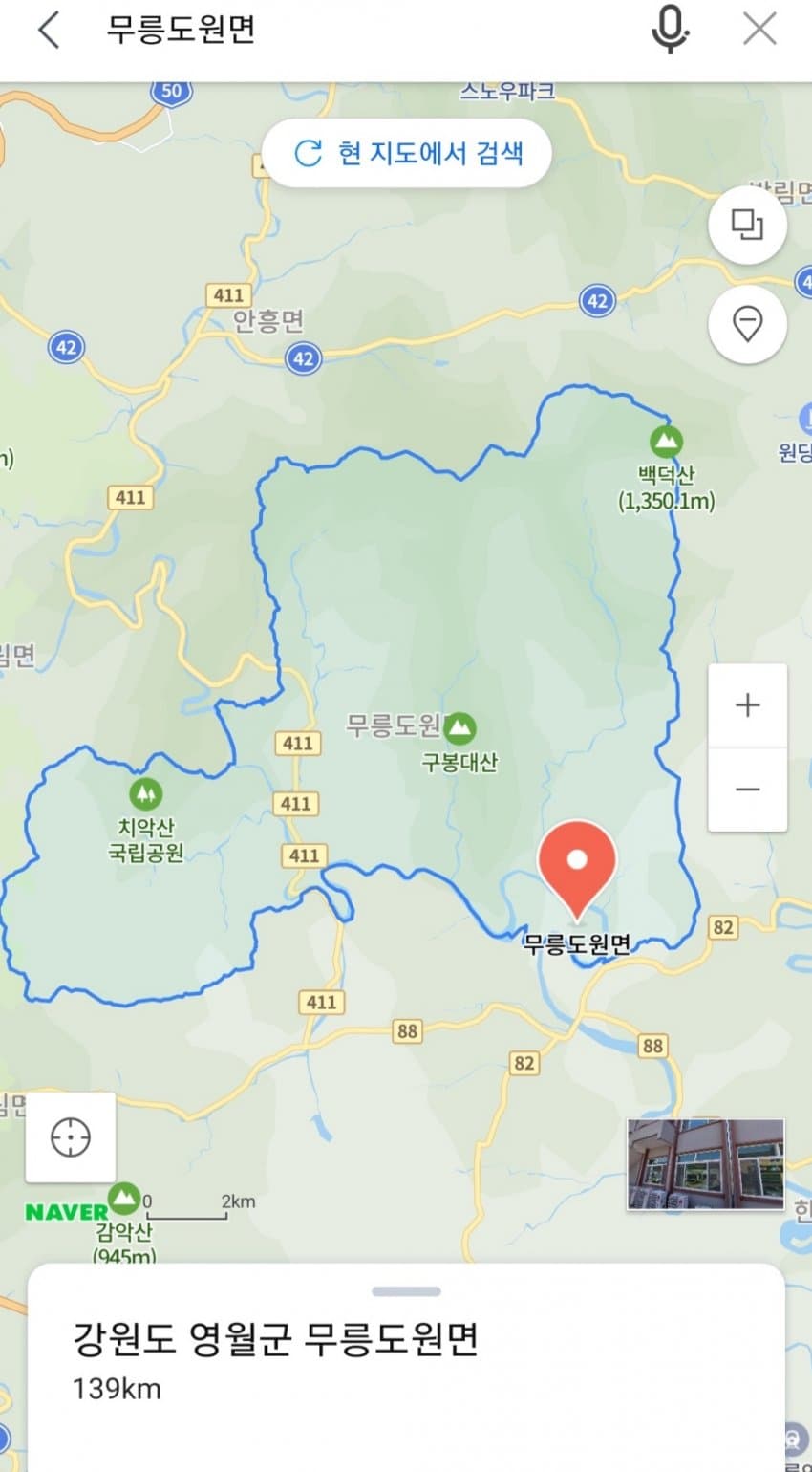Center map on my current location
The width and height of the screenshot is (812, 1472).
pyautogui.click(x=71, y=1137)
